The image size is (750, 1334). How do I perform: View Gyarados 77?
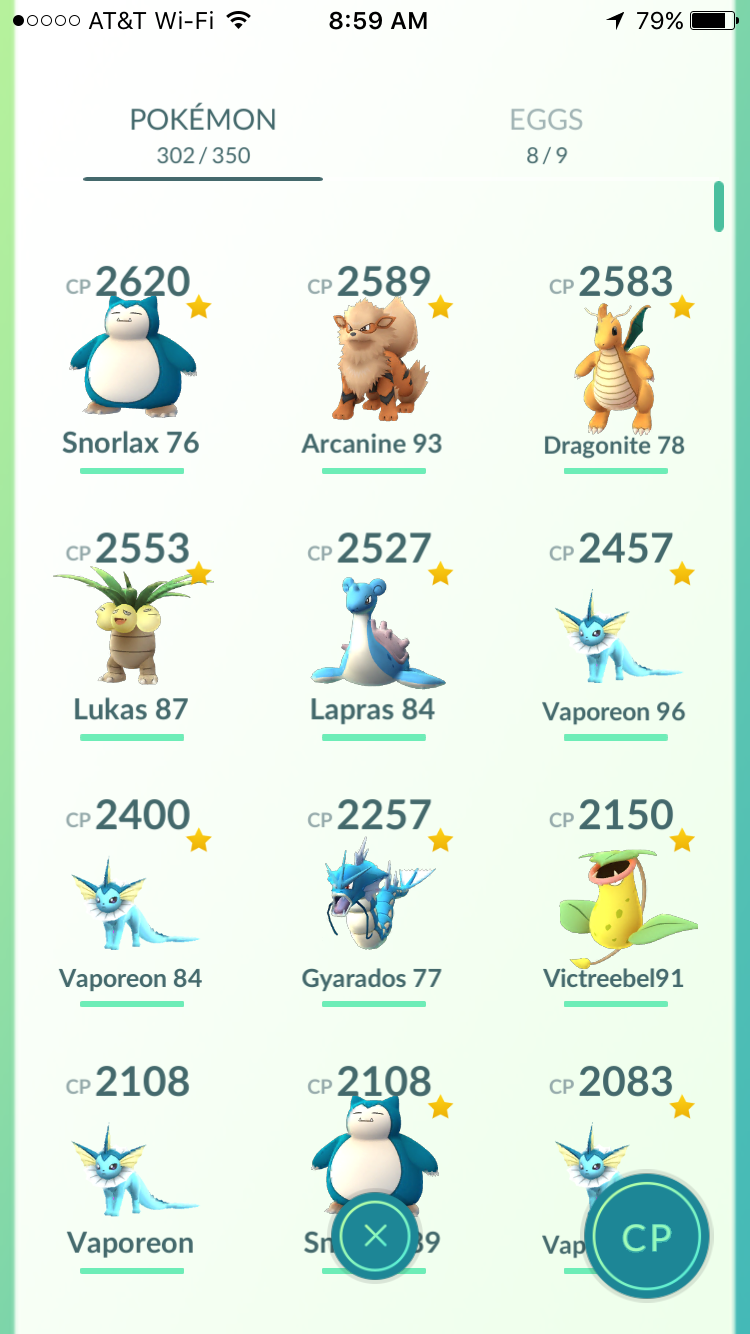pos(374,901)
